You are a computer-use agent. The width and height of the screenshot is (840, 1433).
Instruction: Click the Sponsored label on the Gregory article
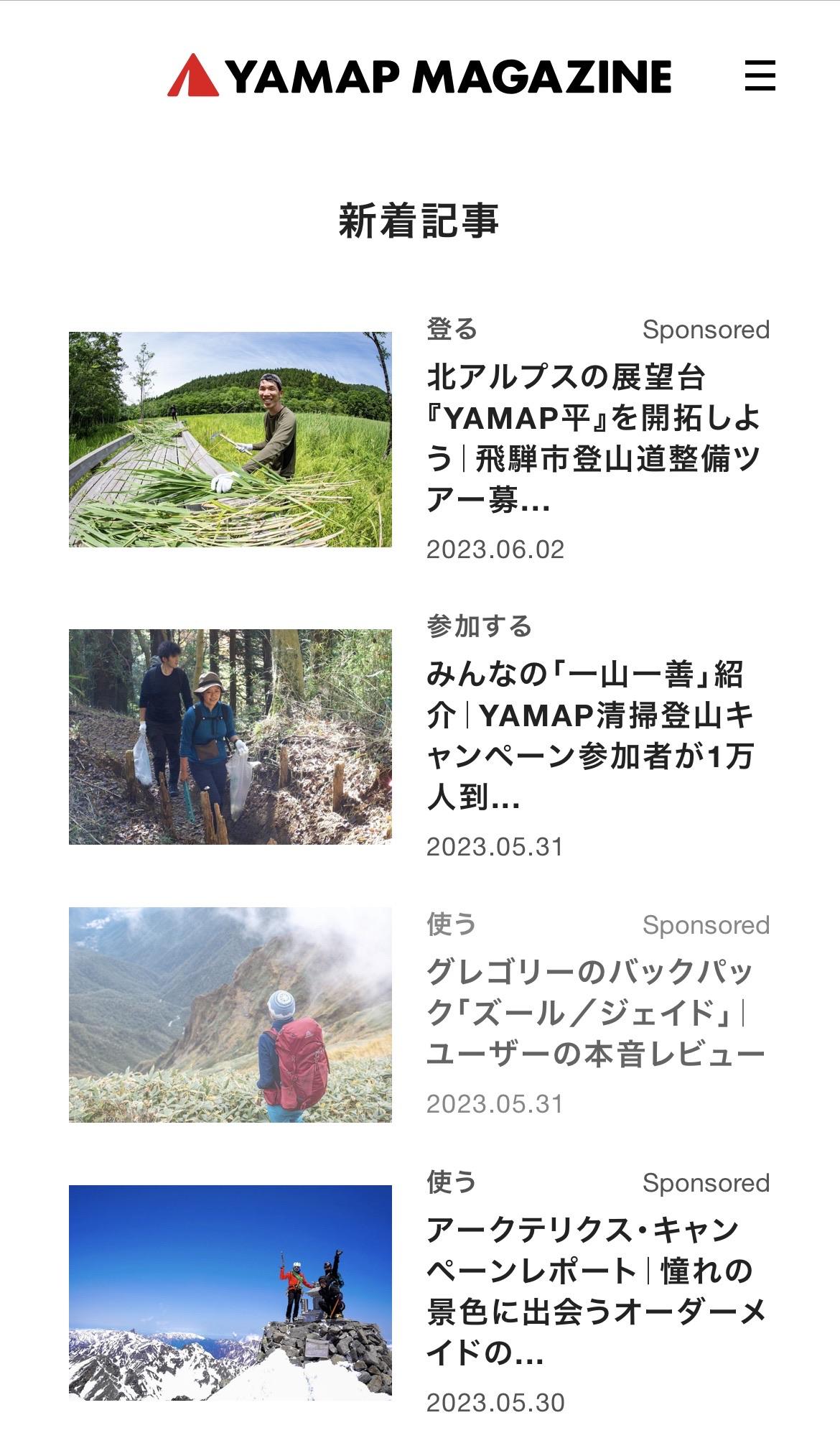tap(706, 924)
